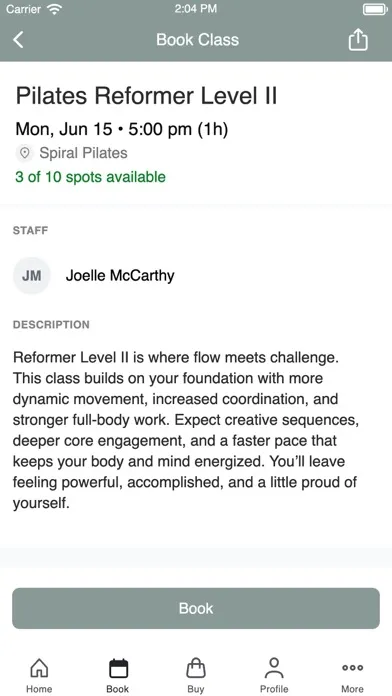This screenshot has width=392, height=696.
Task: Switch to the Home tab
Action: click(39, 675)
